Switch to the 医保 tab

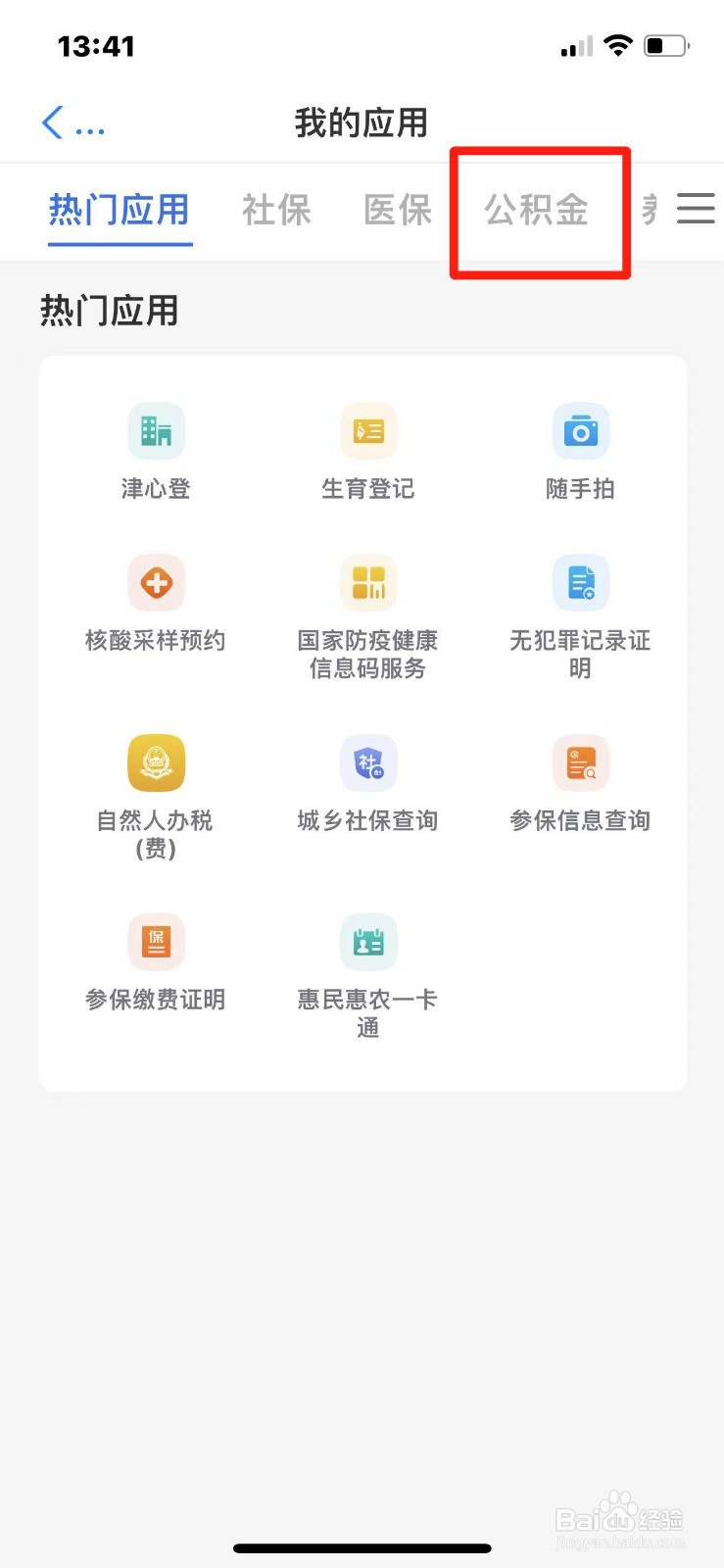(x=396, y=210)
